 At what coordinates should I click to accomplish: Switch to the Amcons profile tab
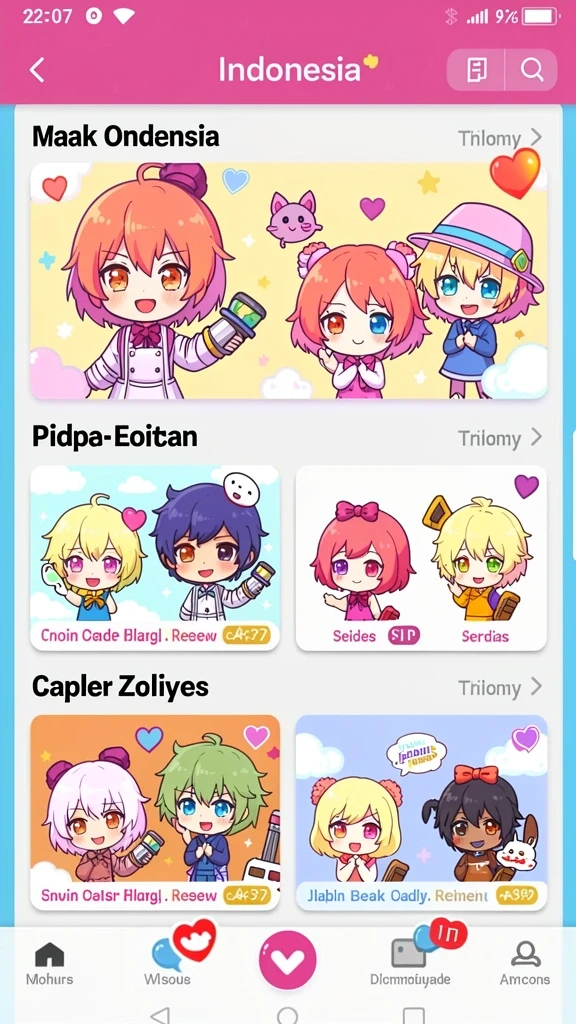(525, 964)
